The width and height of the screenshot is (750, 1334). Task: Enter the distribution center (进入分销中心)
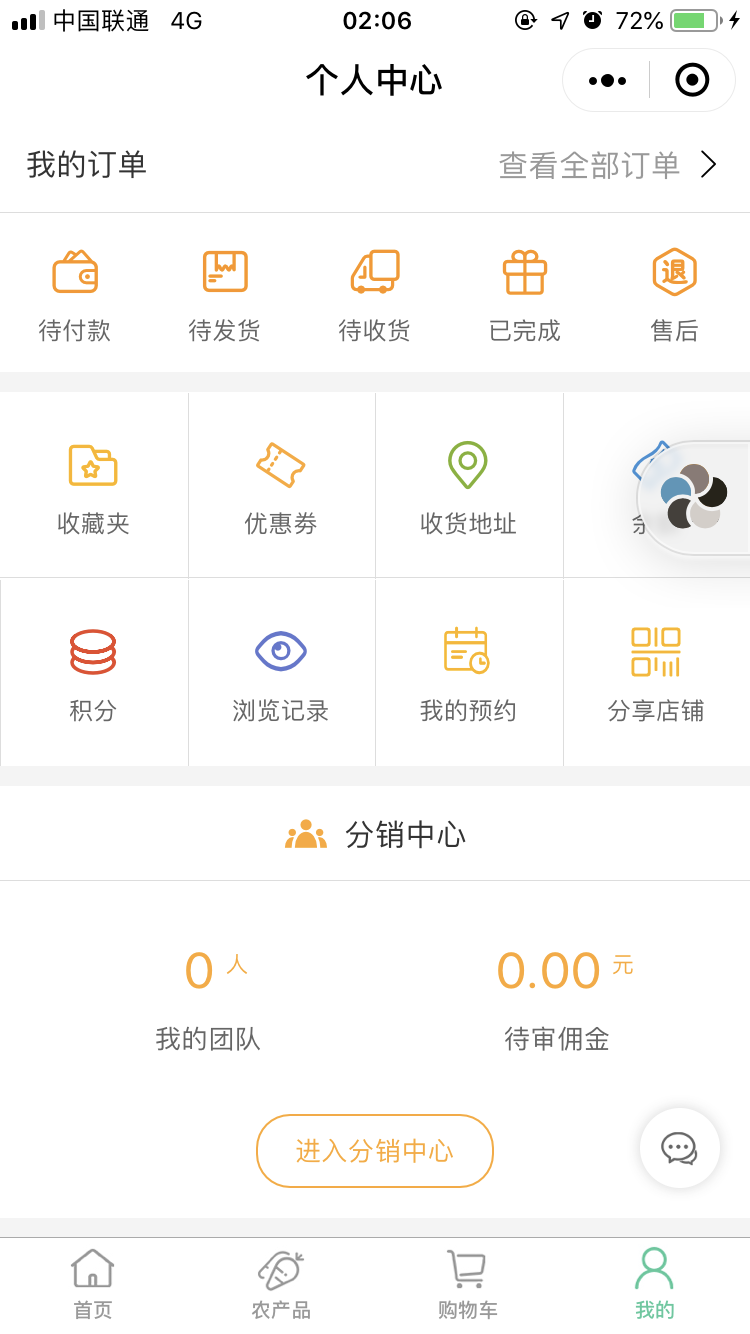pyautogui.click(x=375, y=1151)
